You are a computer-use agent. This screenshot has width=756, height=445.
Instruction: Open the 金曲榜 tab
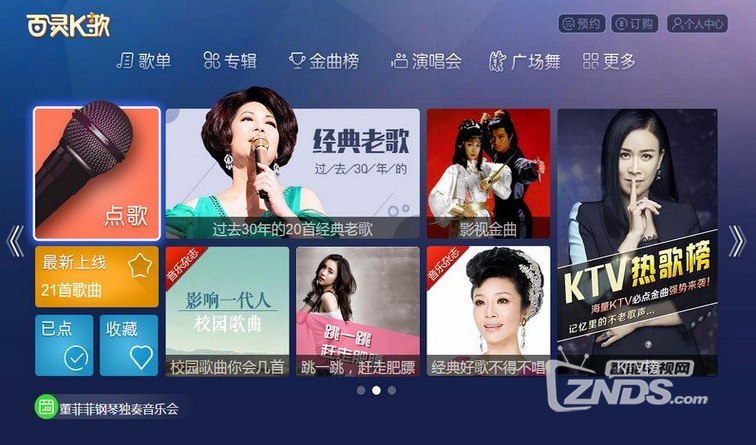(324, 61)
